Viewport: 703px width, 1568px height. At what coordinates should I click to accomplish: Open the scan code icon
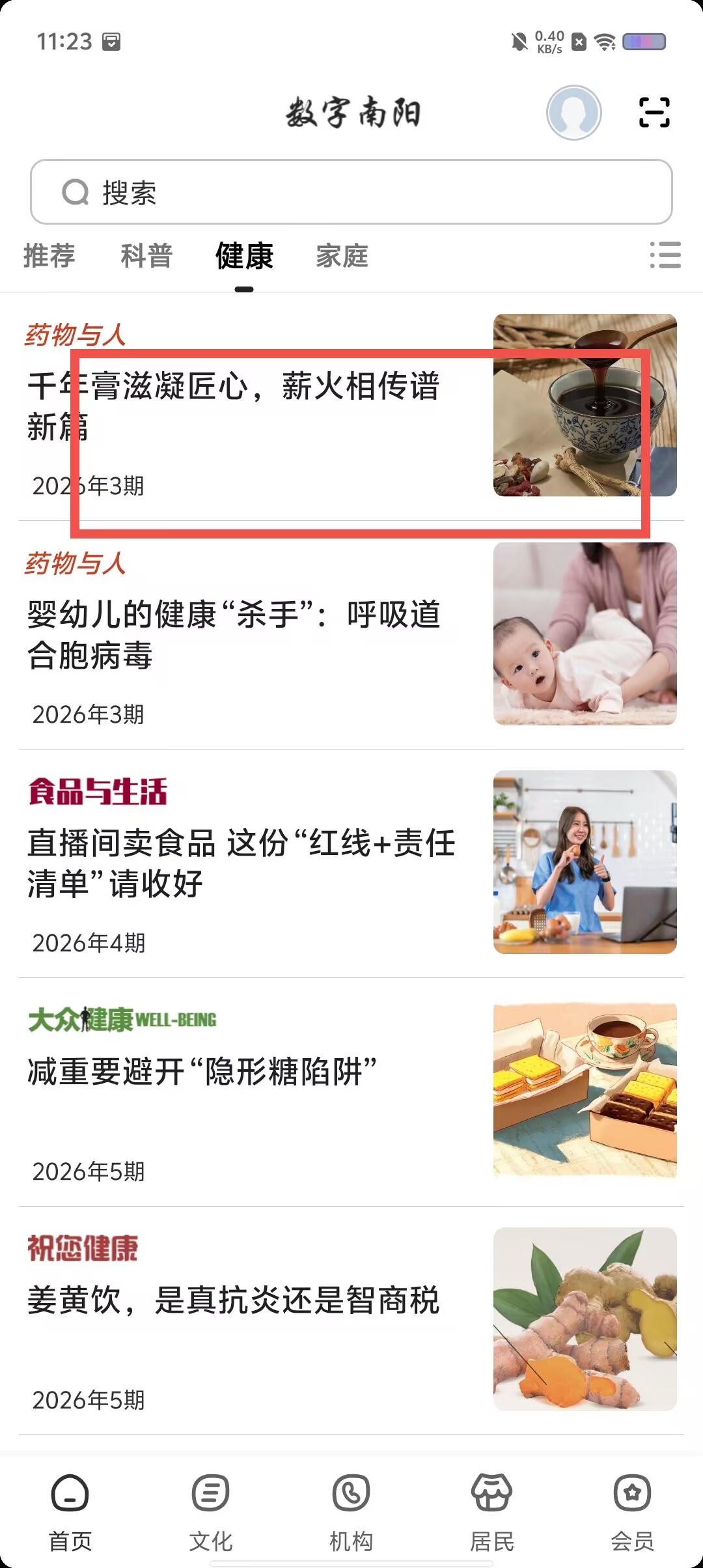pyautogui.click(x=654, y=112)
